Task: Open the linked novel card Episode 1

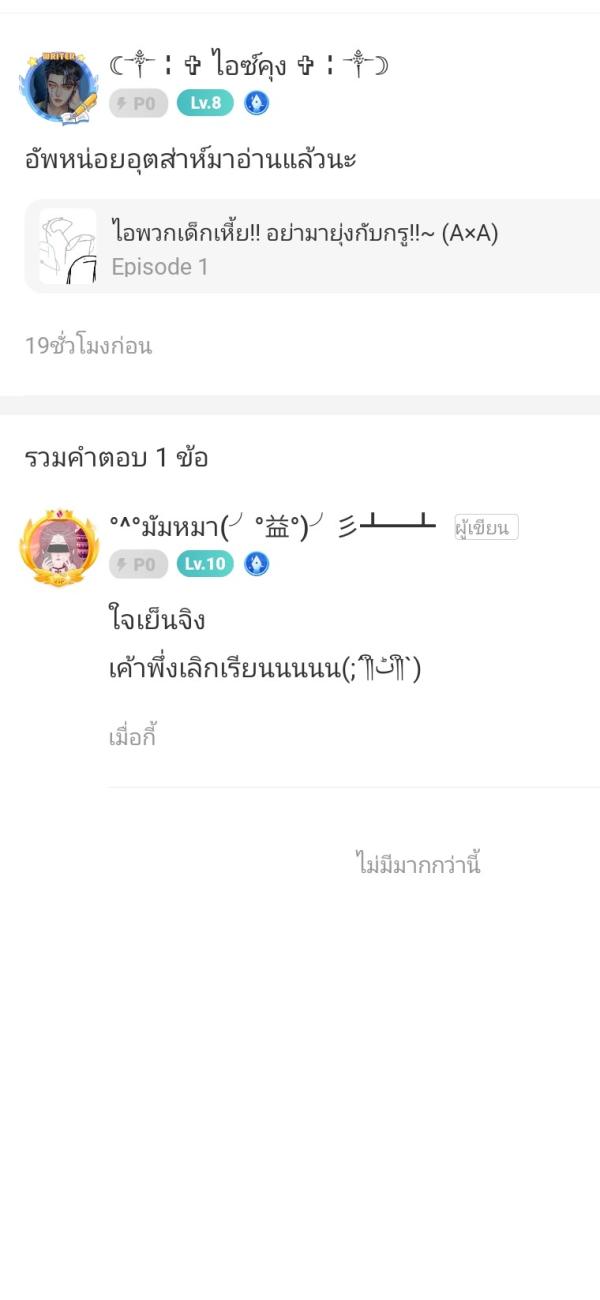Action: [312, 247]
